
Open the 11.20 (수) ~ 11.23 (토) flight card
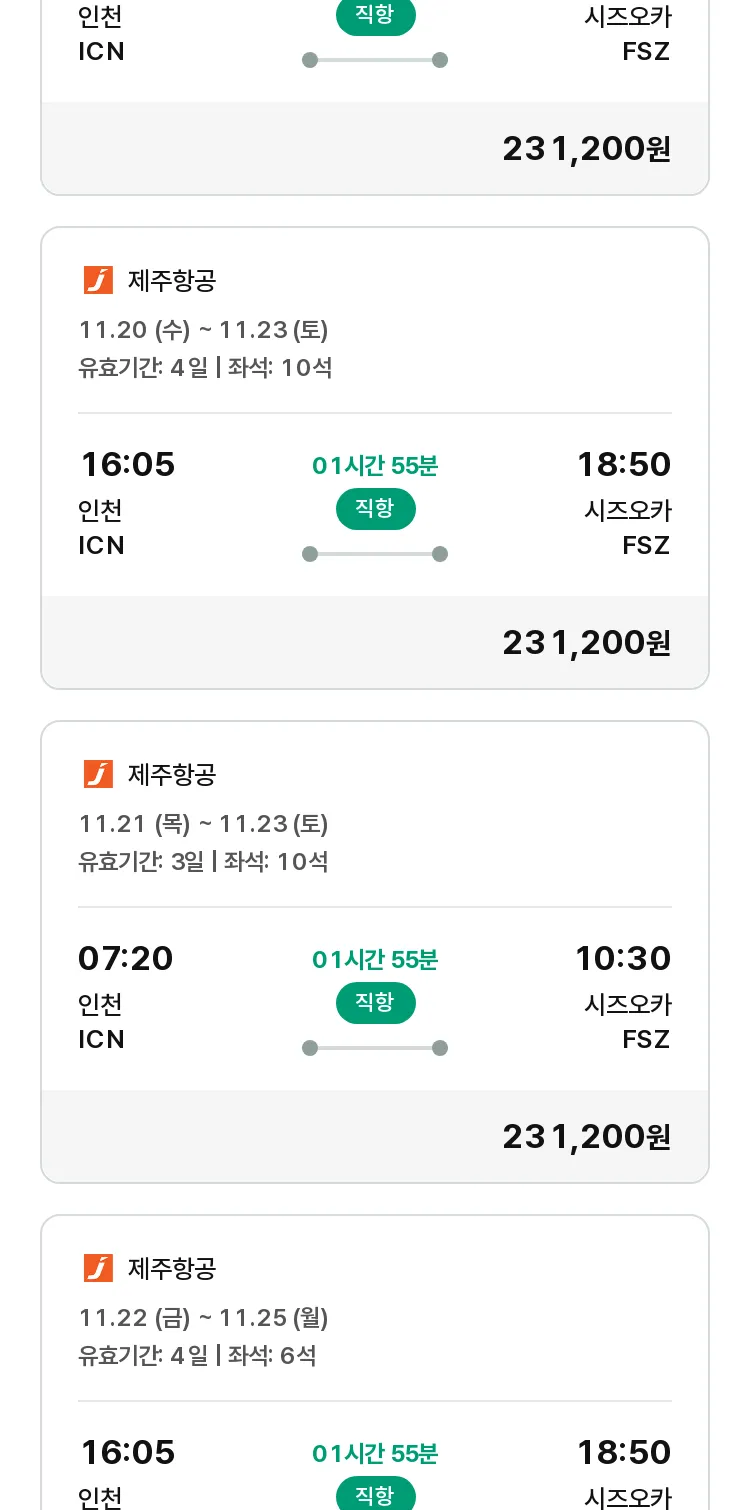375,458
